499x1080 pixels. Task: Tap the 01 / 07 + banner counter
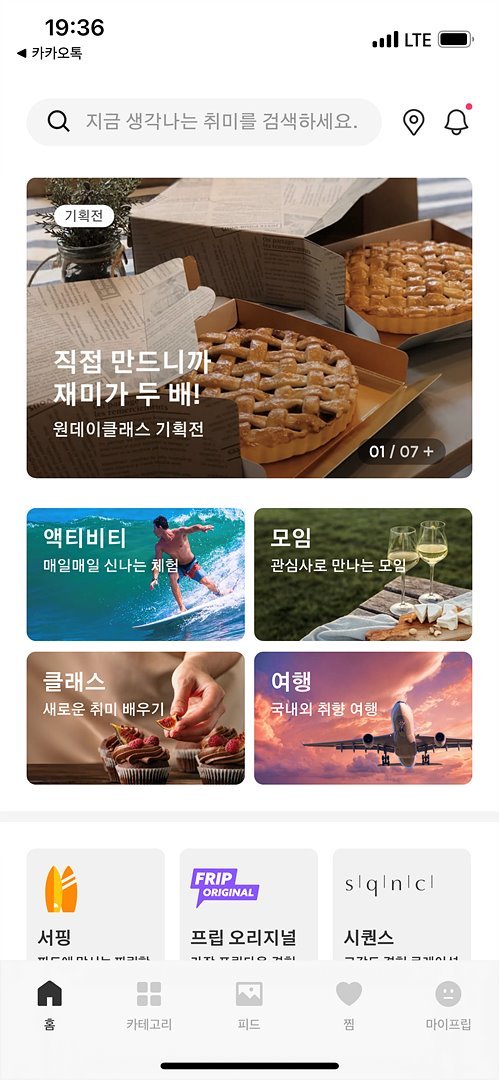[x=401, y=452]
